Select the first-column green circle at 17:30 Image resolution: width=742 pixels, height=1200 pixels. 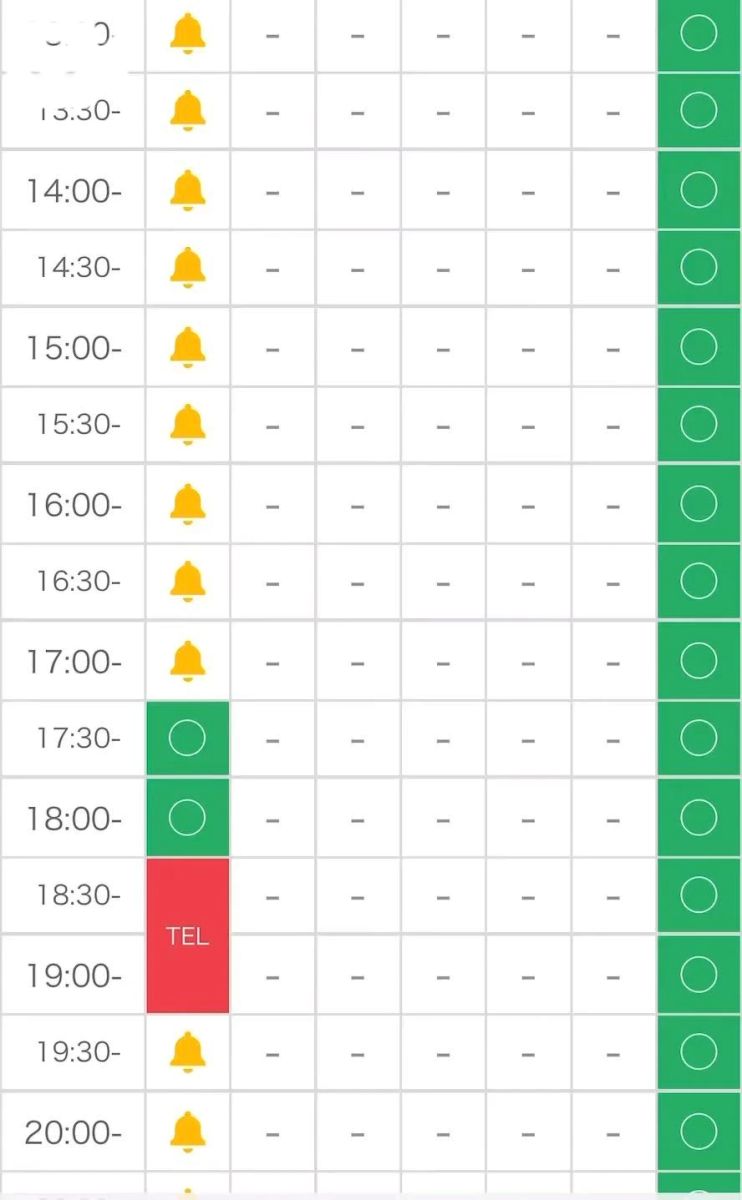[x=187, y=738]
